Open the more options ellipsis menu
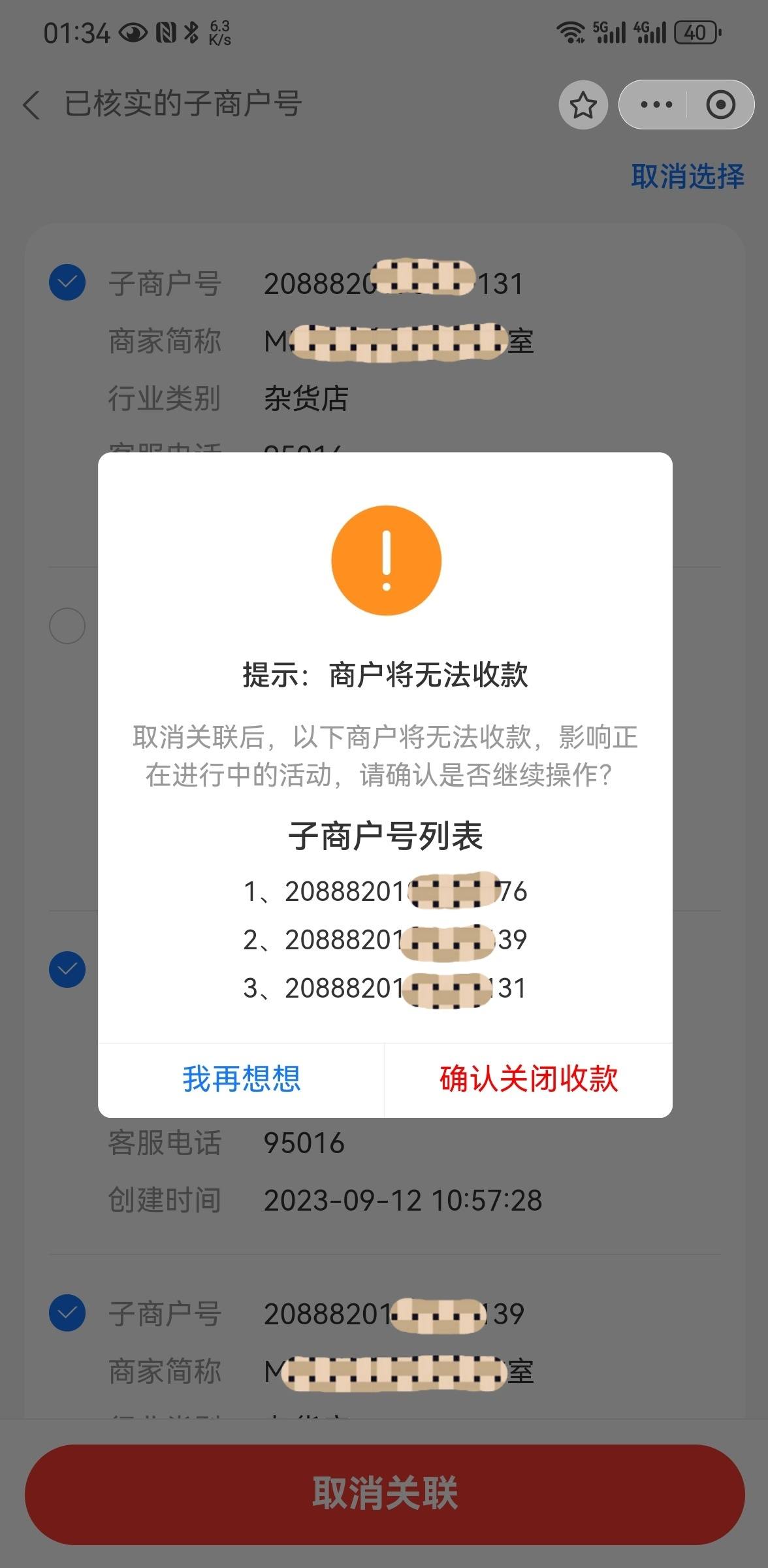Viewport: 768px width, 1568px height. point(657,103)
